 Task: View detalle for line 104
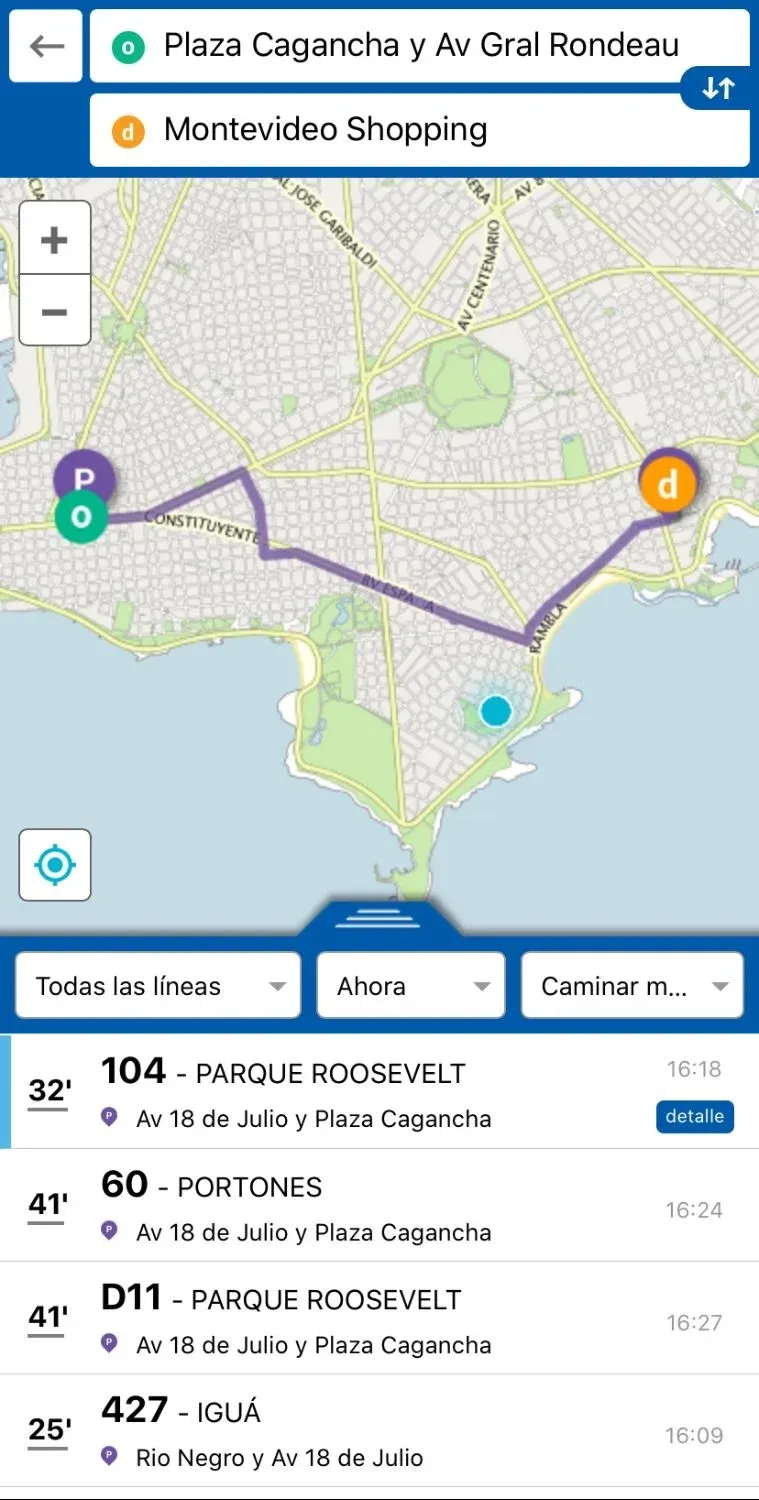click(695, 1116)
